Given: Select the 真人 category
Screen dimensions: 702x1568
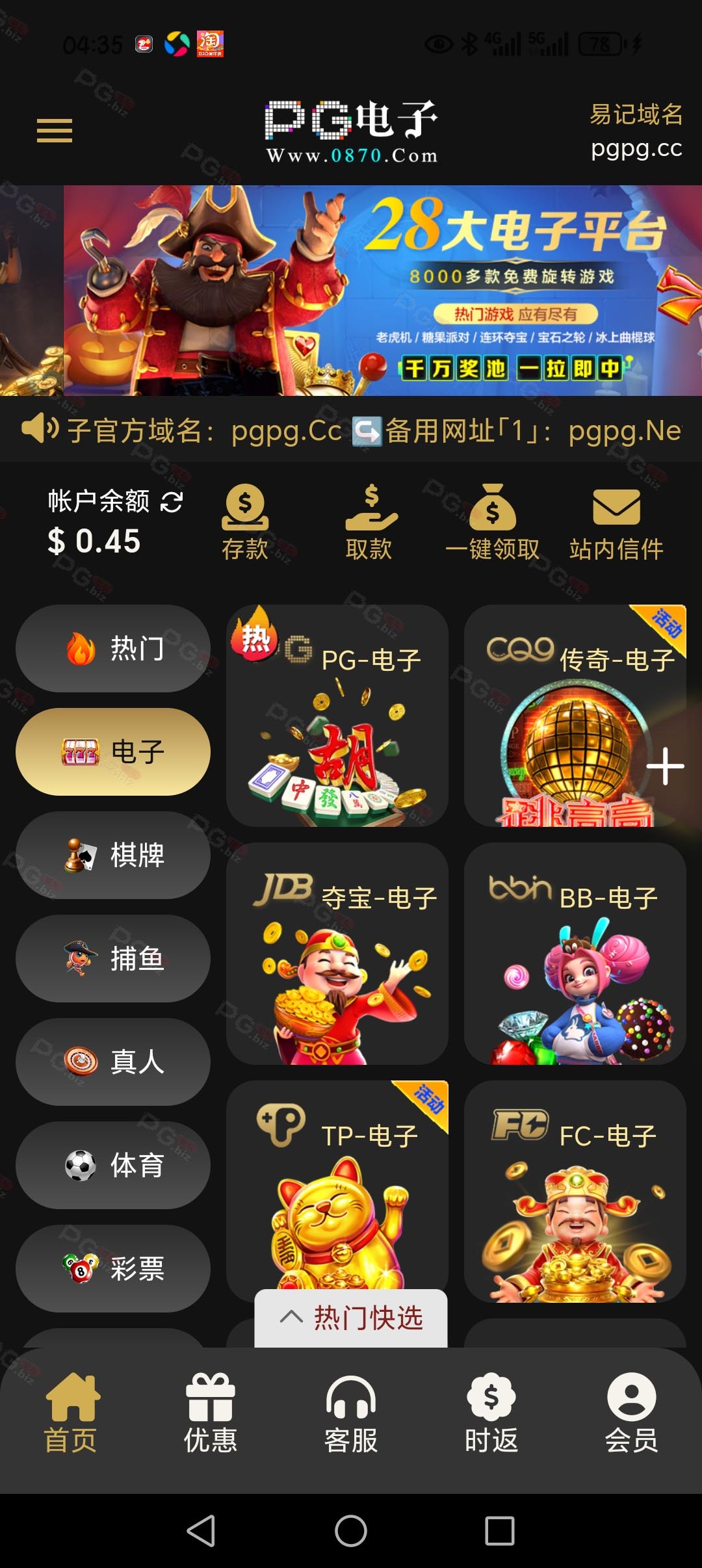Looking at the screenshot, I should [x=113, y=1062].
